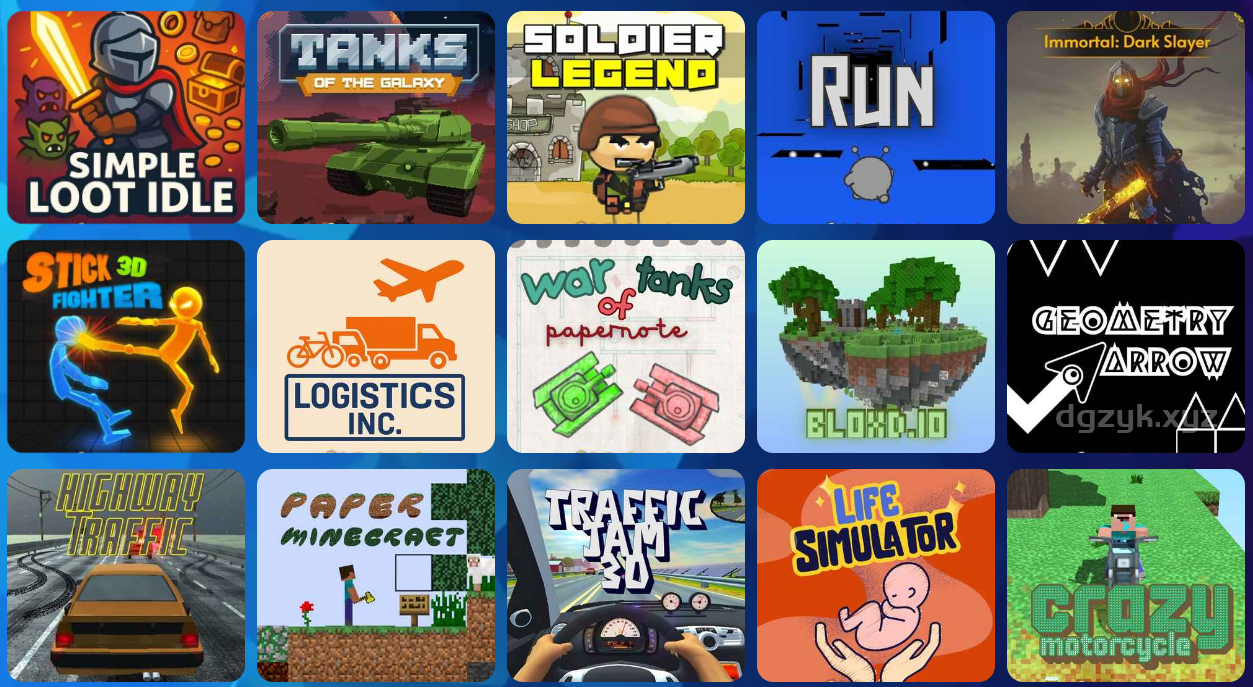Play Highway Traffic game
Screen dimensions: 1253x687
[x=126, y=575]
